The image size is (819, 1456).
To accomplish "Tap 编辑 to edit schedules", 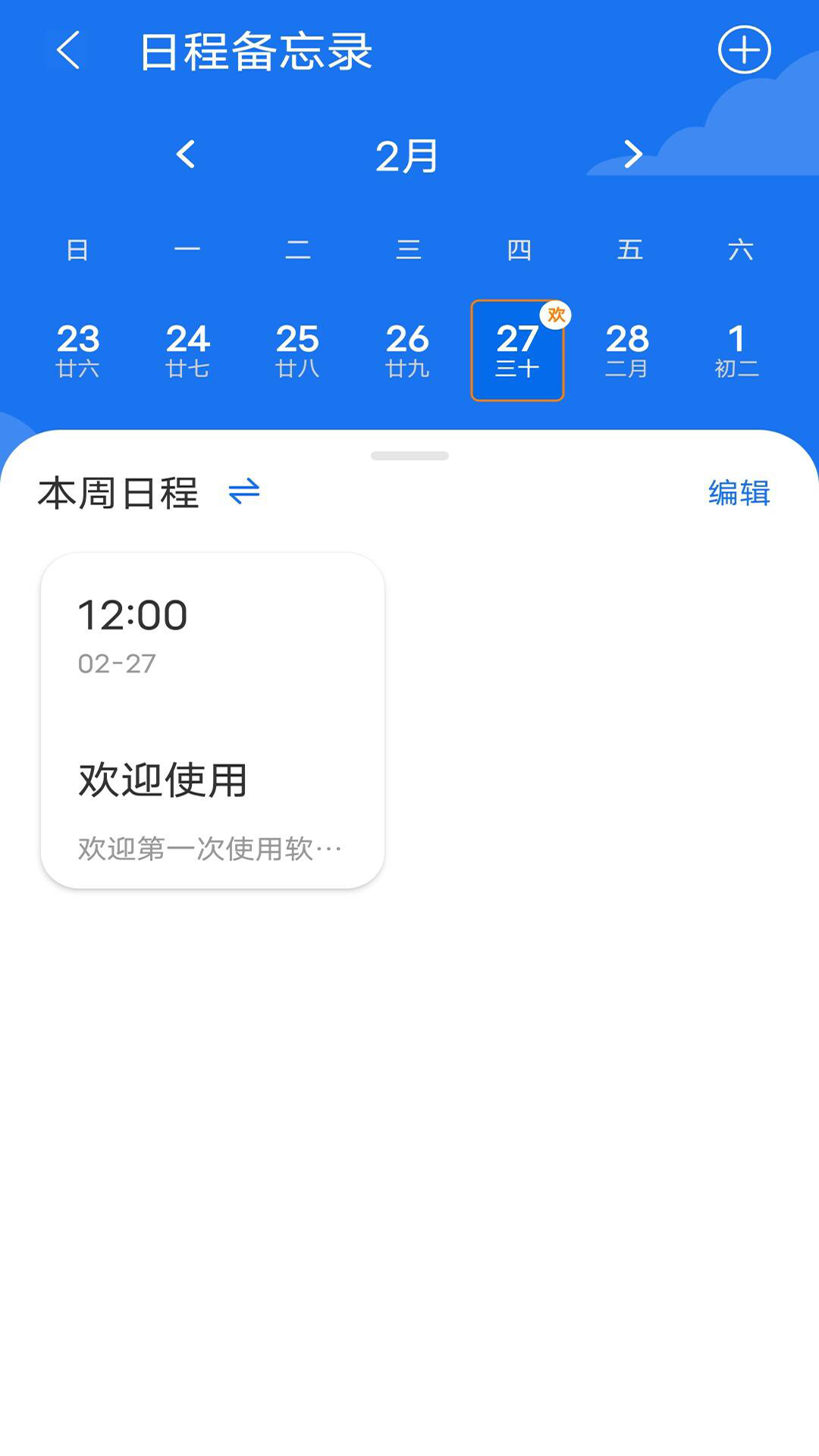I will [739, 493].
